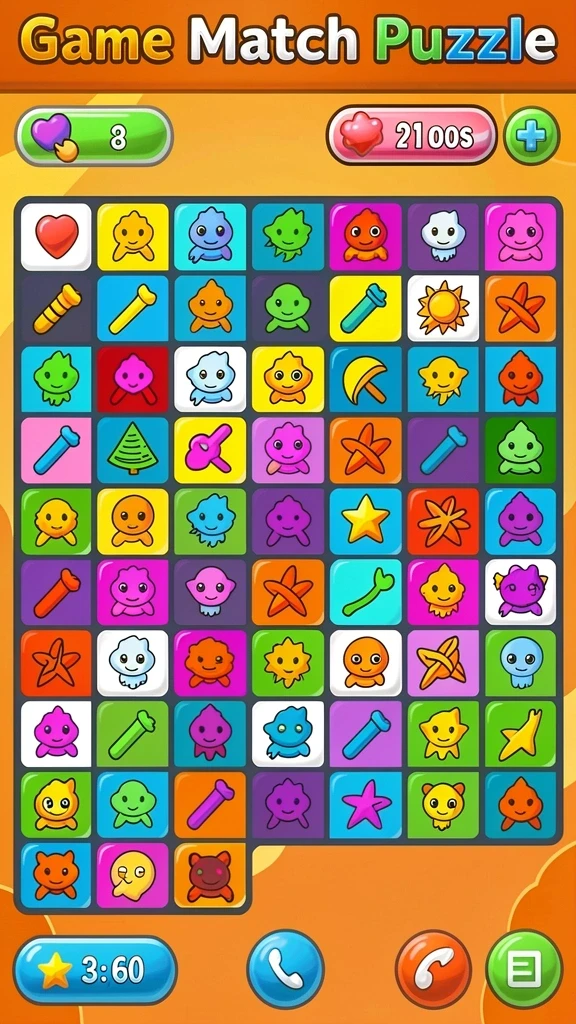Select the yellow ghost face tile on magenta

pyautogui.click(x=133, y=875)
